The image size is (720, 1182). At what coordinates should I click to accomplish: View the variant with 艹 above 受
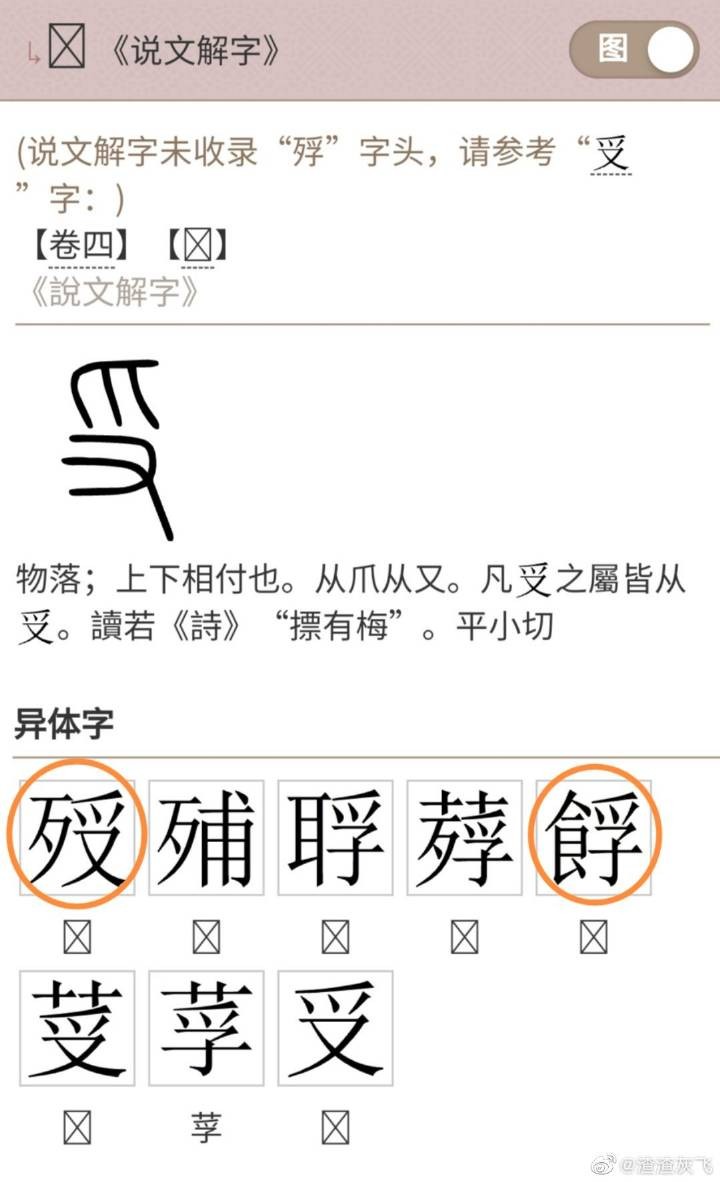pyautogui.click(x=77, y=1028)
